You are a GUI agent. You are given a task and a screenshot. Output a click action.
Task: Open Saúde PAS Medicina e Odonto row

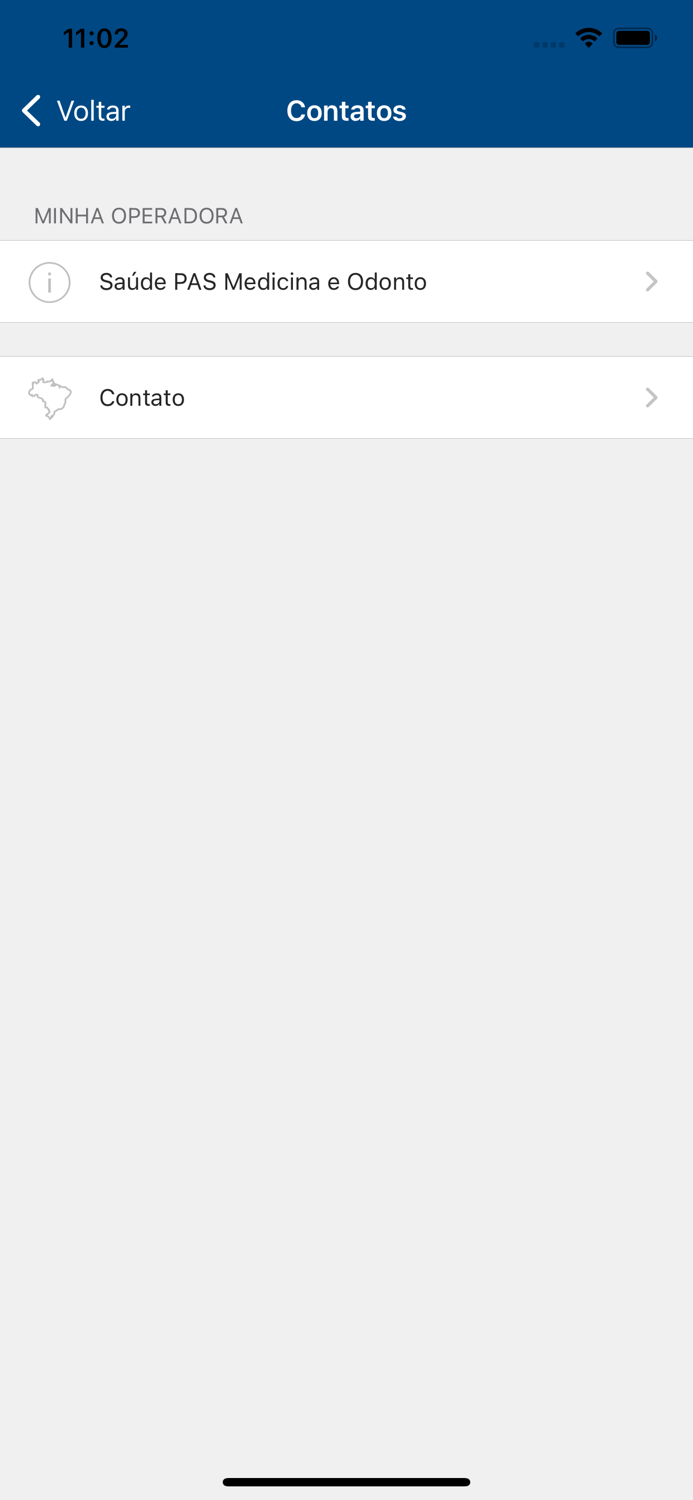tap(346, 282)
